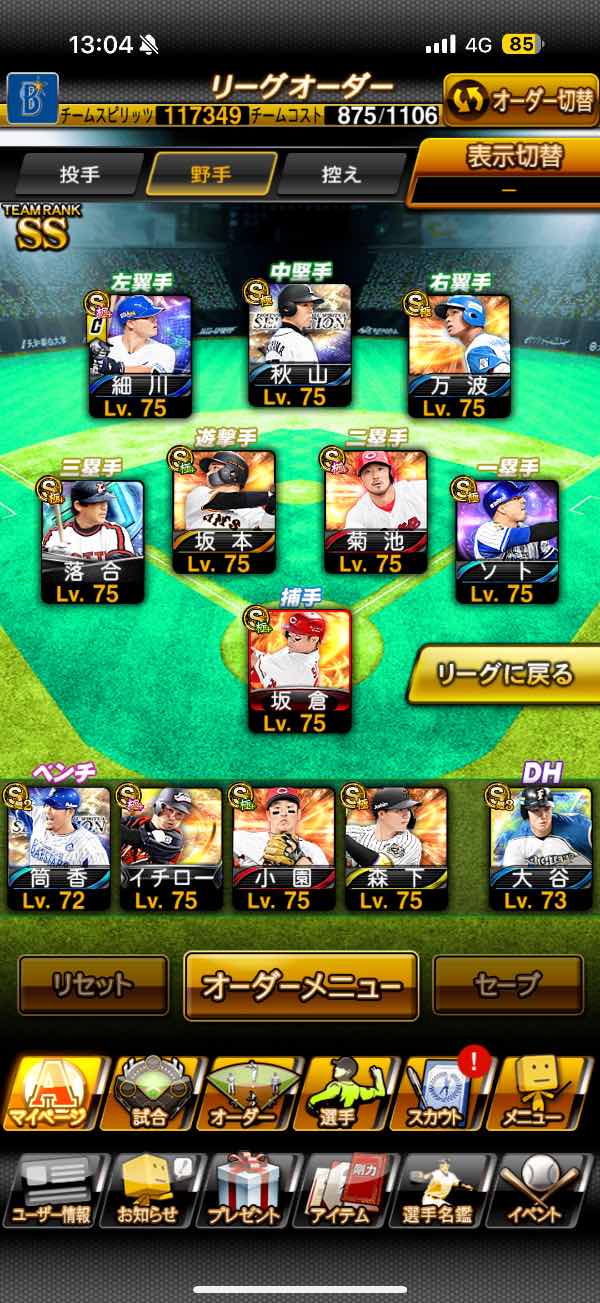Tap リーグに戻る button

pos(503,674)
